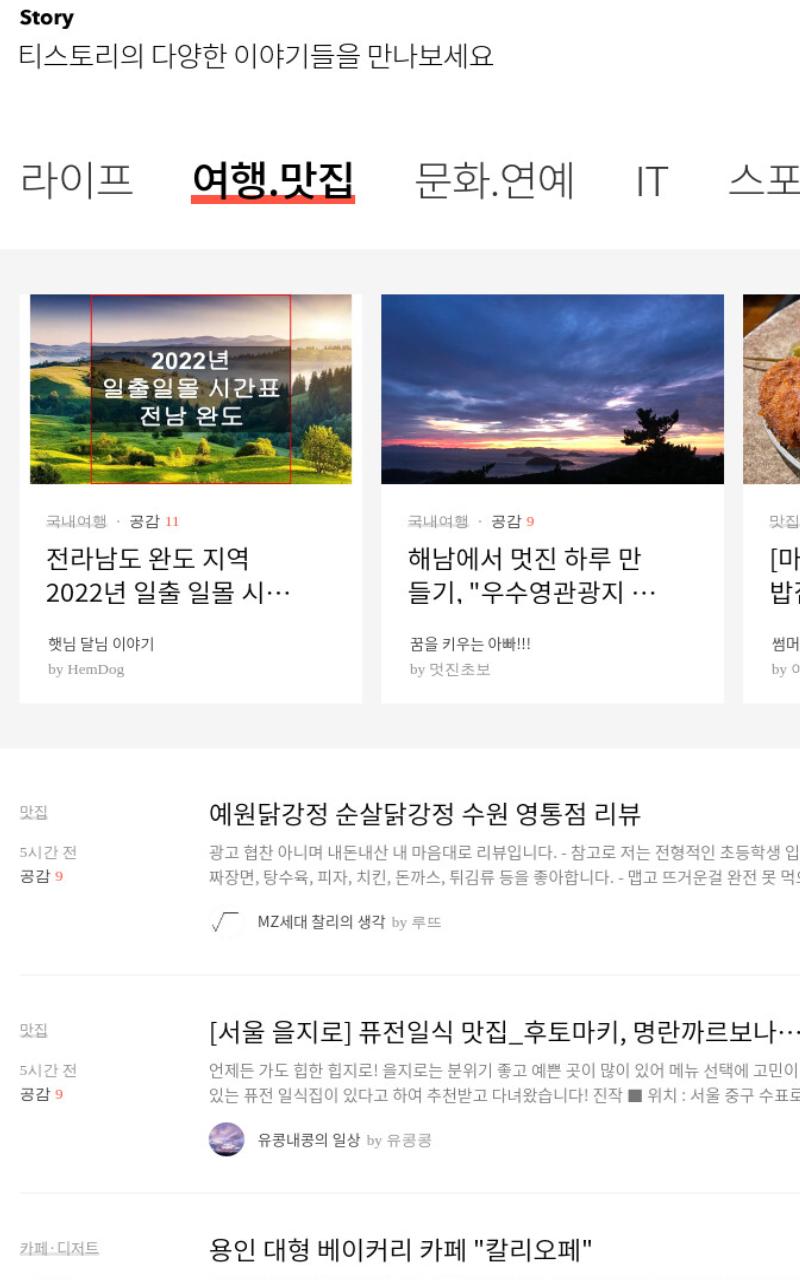
Task: Open the 서울 을지로 퓨전일식 맛집 post
Action: point(505,1031)
